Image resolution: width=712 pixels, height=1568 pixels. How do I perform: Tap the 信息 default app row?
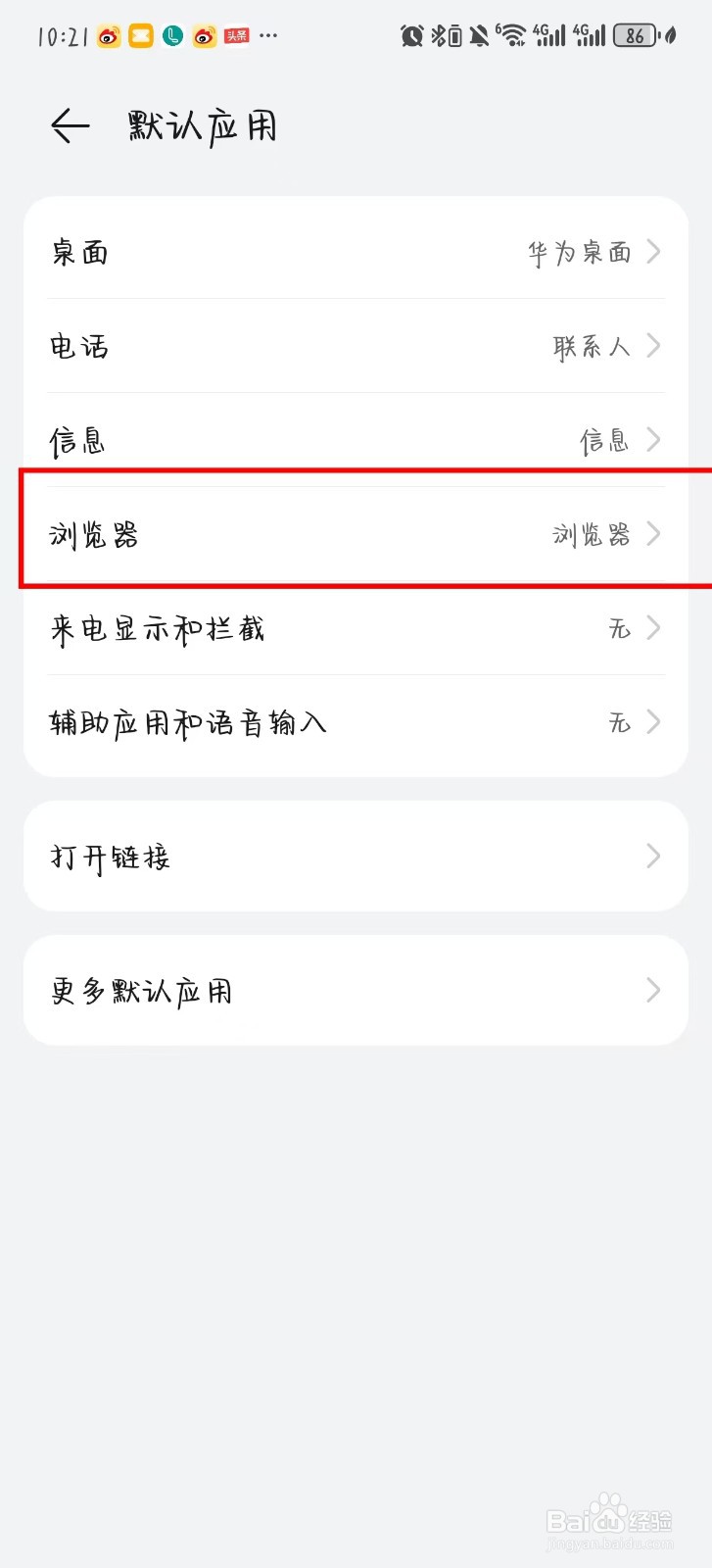click(x=356, y=440)
